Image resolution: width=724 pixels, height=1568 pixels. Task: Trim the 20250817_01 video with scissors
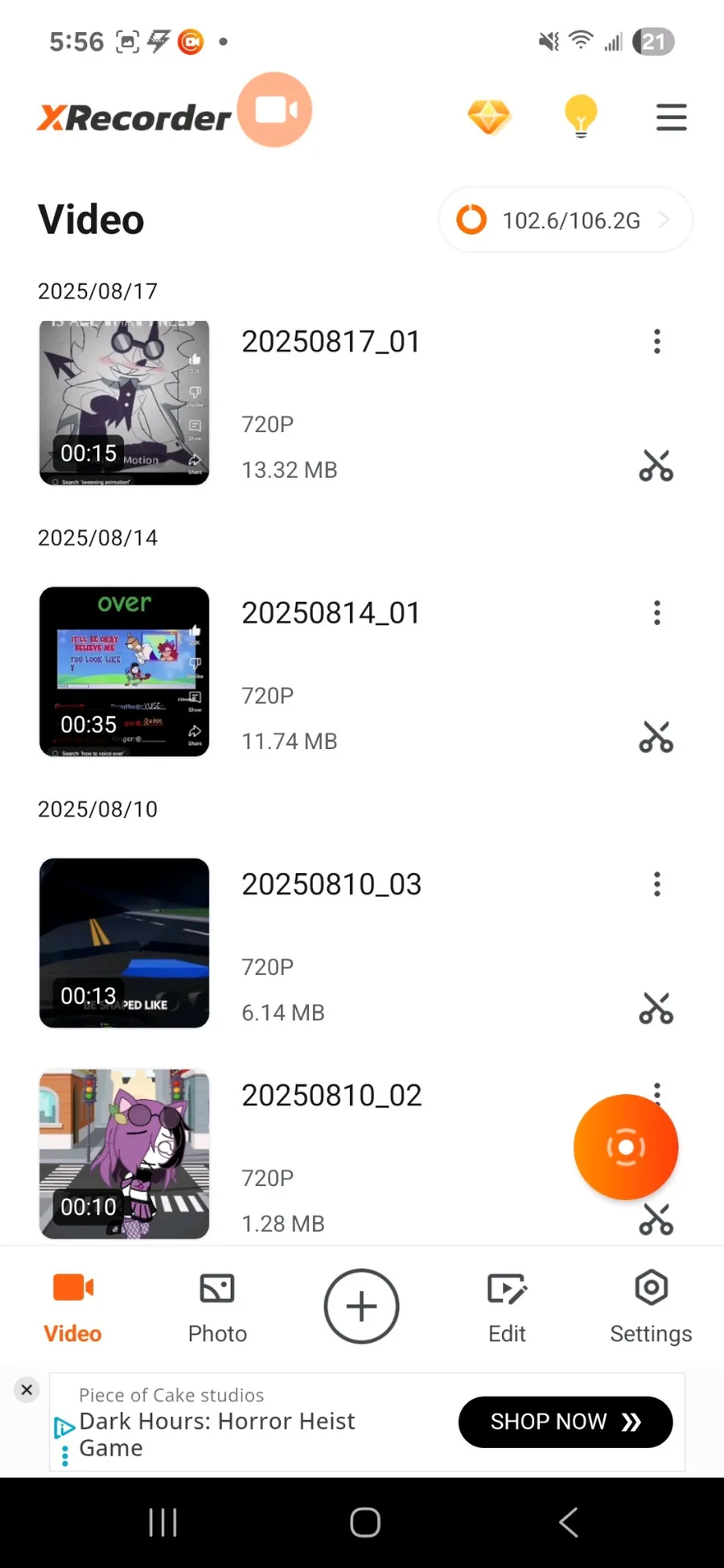(656, 466)
